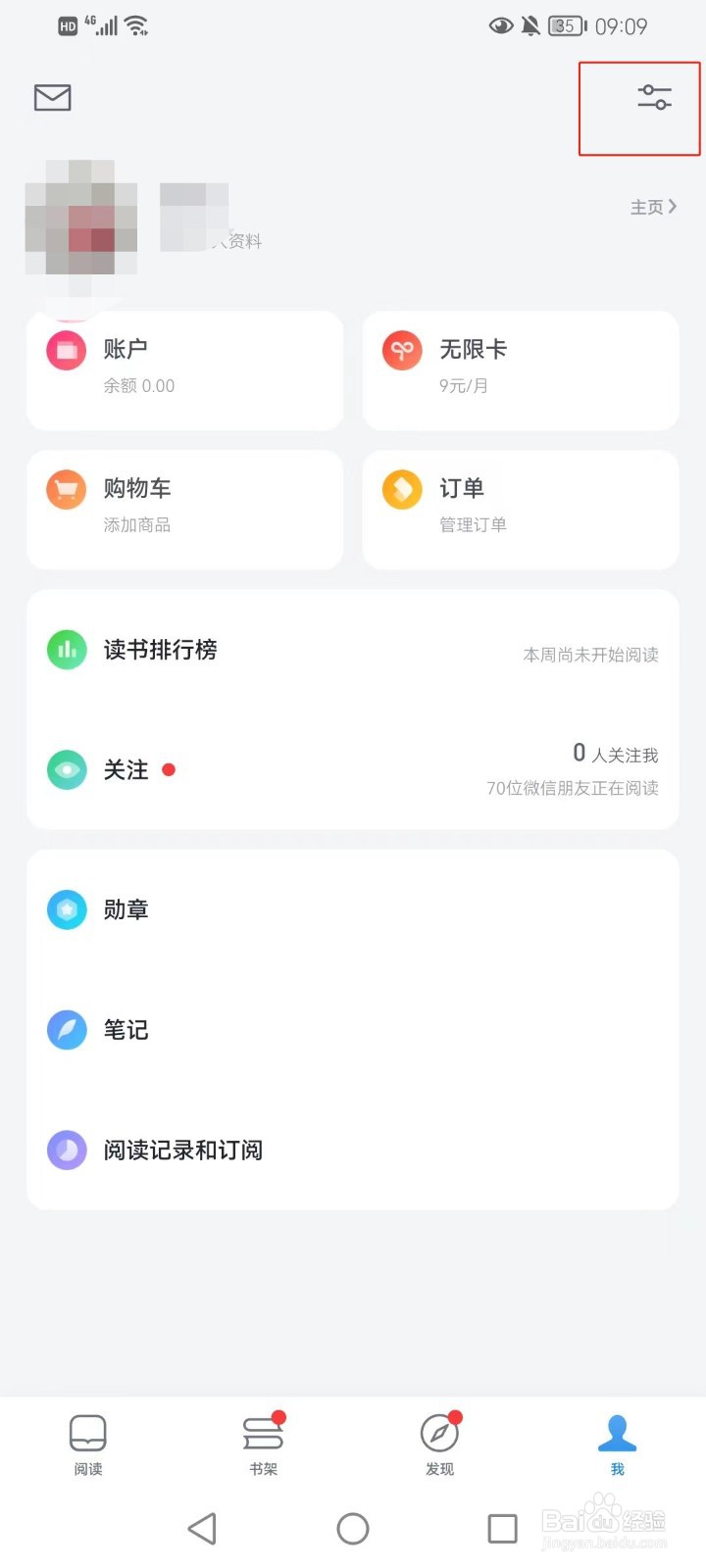The height and width of the screenshot is (1568, 706).
Task: Open the 订单 orders card
Action: click(521, 509)
